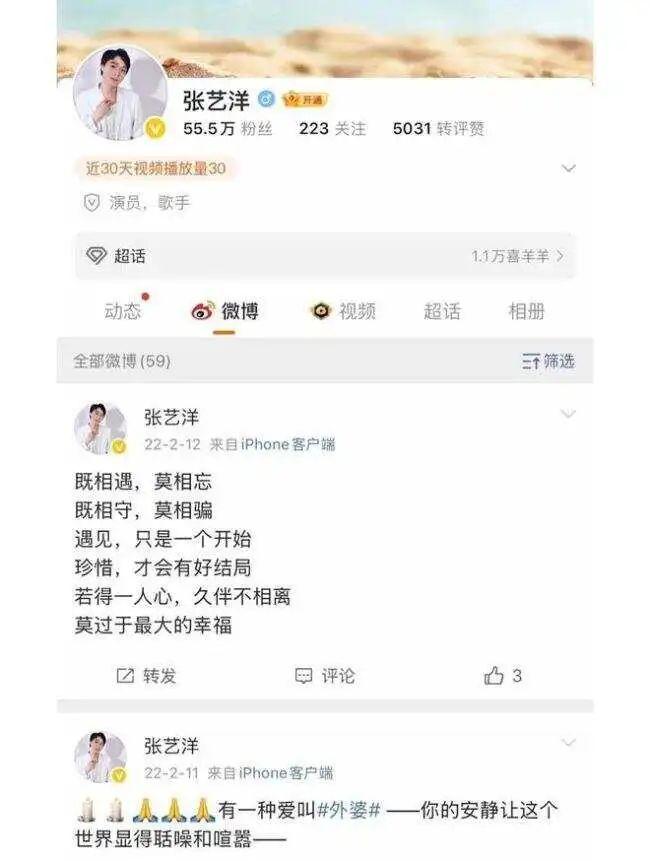Viewport: 650px width, 861px height.
Task: Open options chevron on 22-2-12 post
Action: pyautogui.click(x=568, y=414)
